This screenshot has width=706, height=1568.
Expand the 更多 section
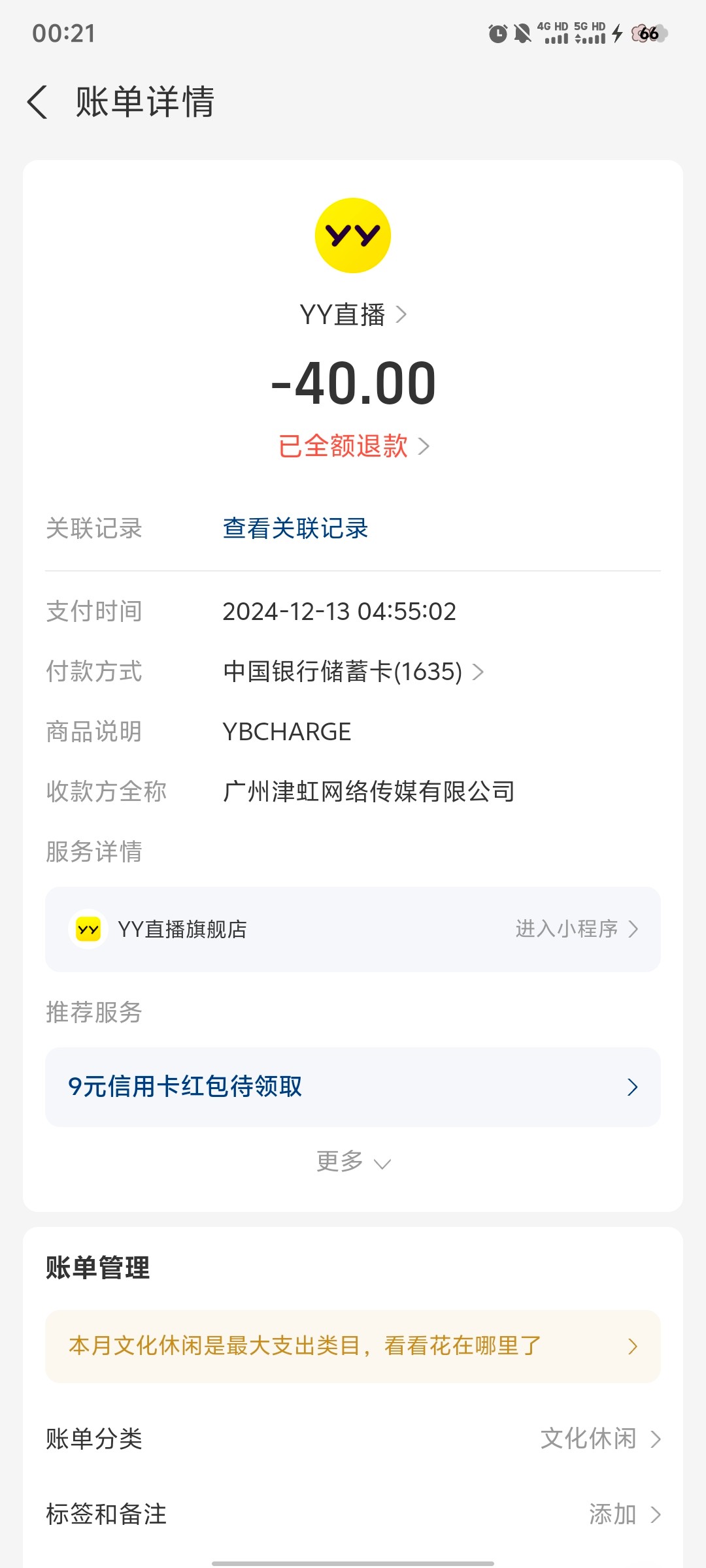pos(353,1162)
